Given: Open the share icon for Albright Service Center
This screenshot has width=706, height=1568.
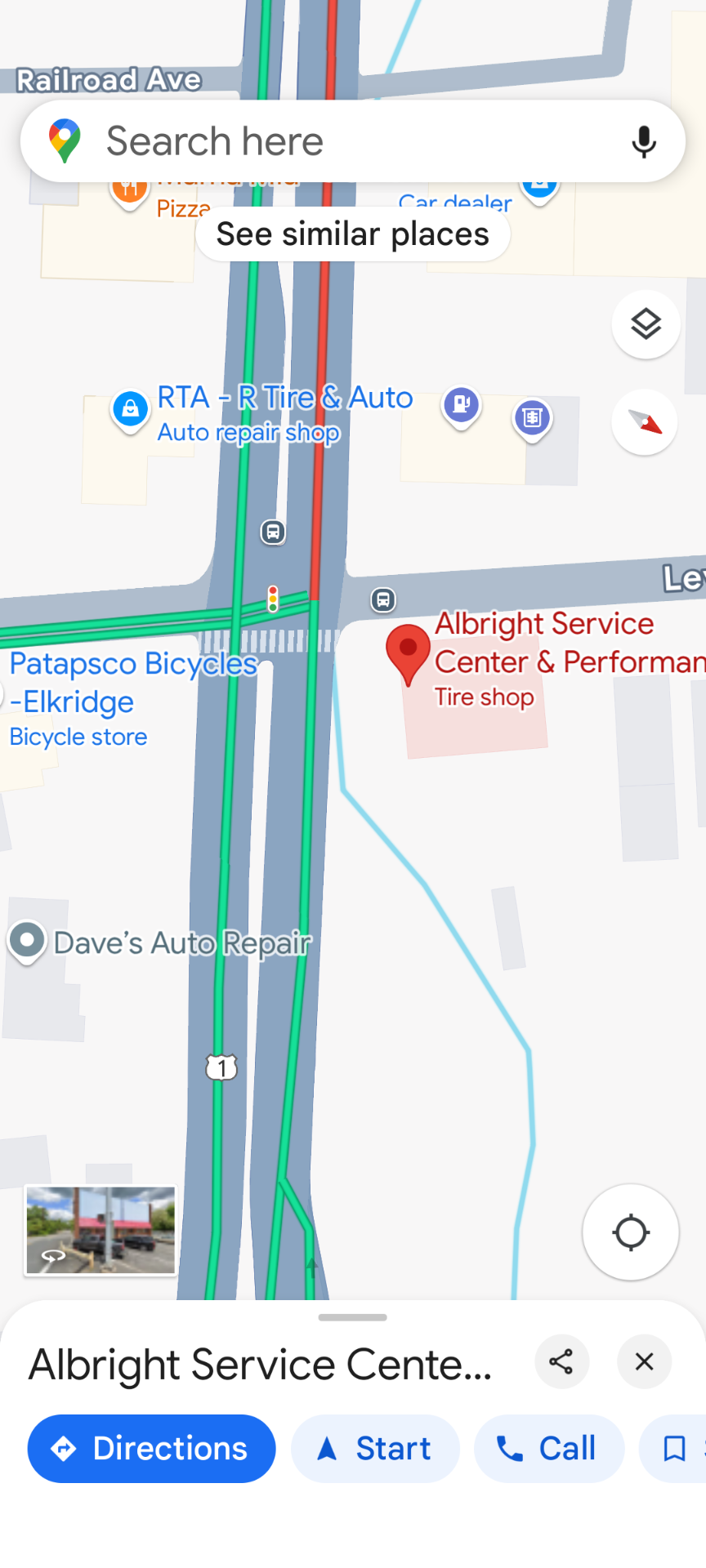Looking at the screenshot, I should tap(561, 1361).
